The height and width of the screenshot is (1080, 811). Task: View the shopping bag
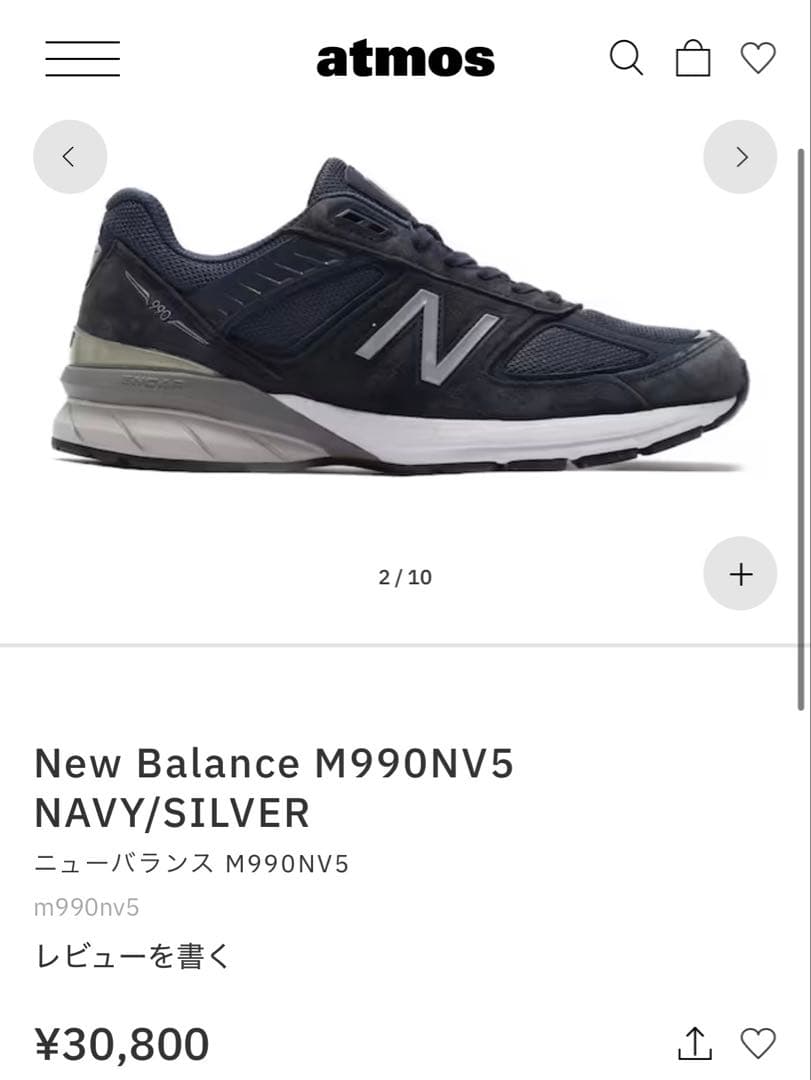tap(693, 59)
